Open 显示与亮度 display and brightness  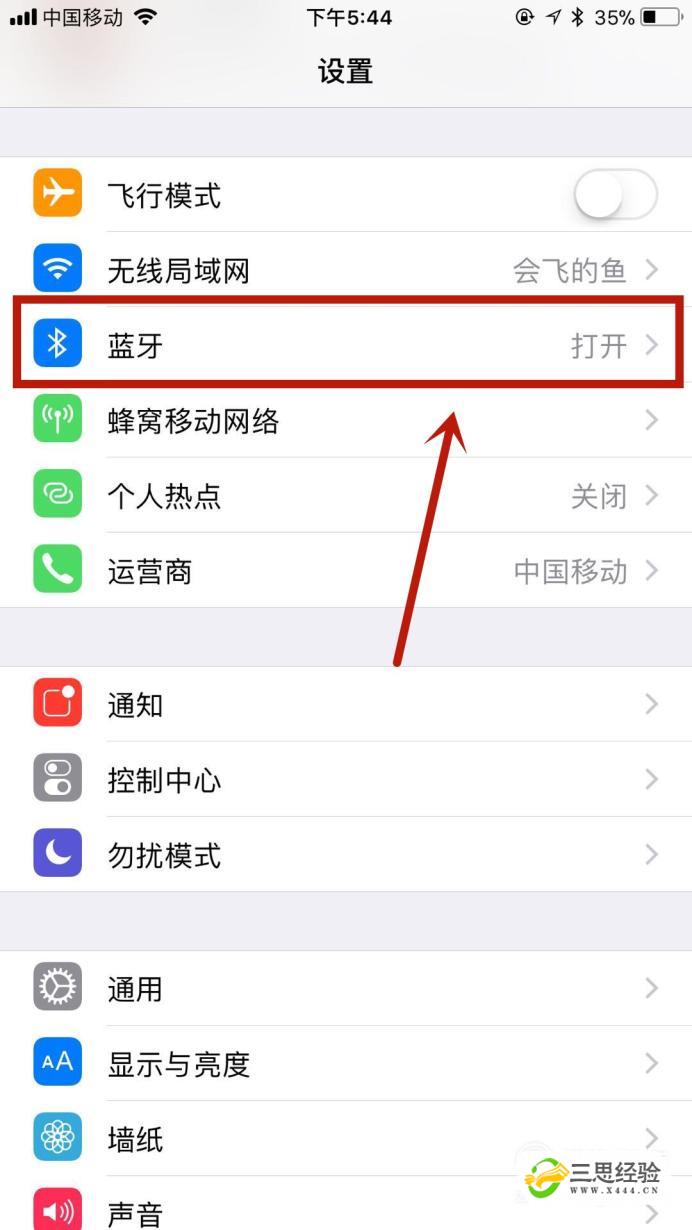tap(345, 1064)
